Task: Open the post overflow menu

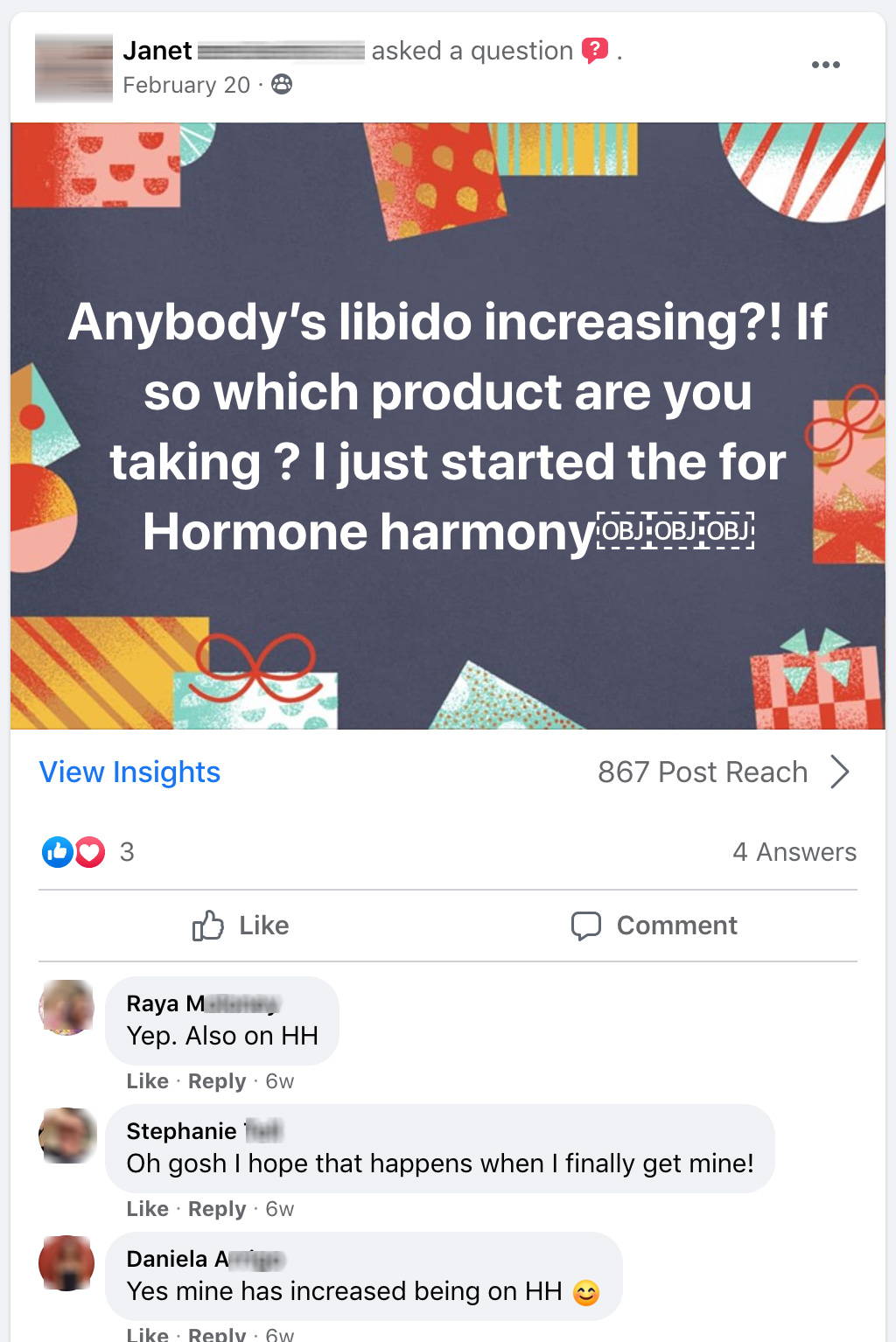Action: [x=825, y=65]
